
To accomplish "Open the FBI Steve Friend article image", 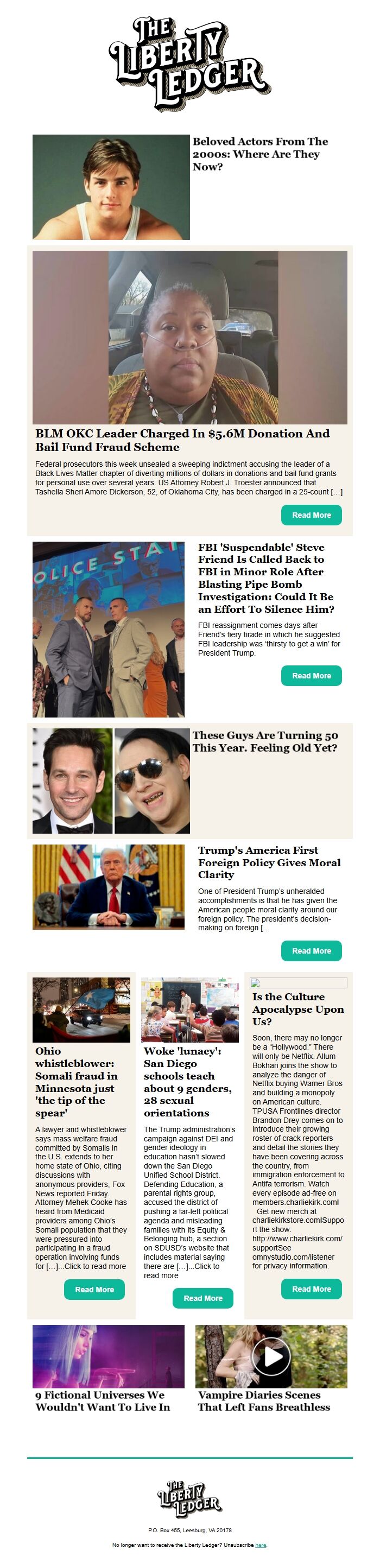I will 109,629.
